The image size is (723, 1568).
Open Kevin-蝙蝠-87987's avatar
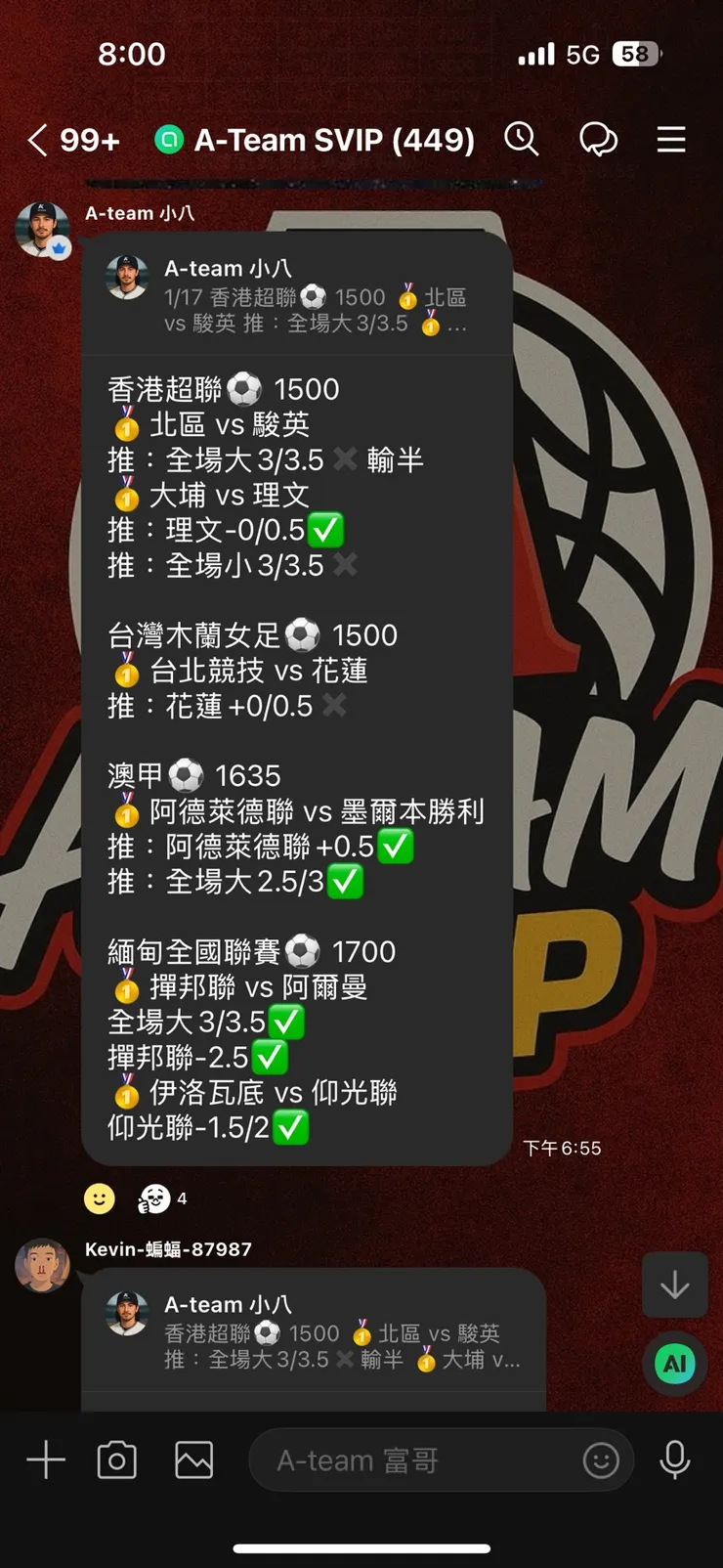pyautogui.click(x=42, y=1265)
